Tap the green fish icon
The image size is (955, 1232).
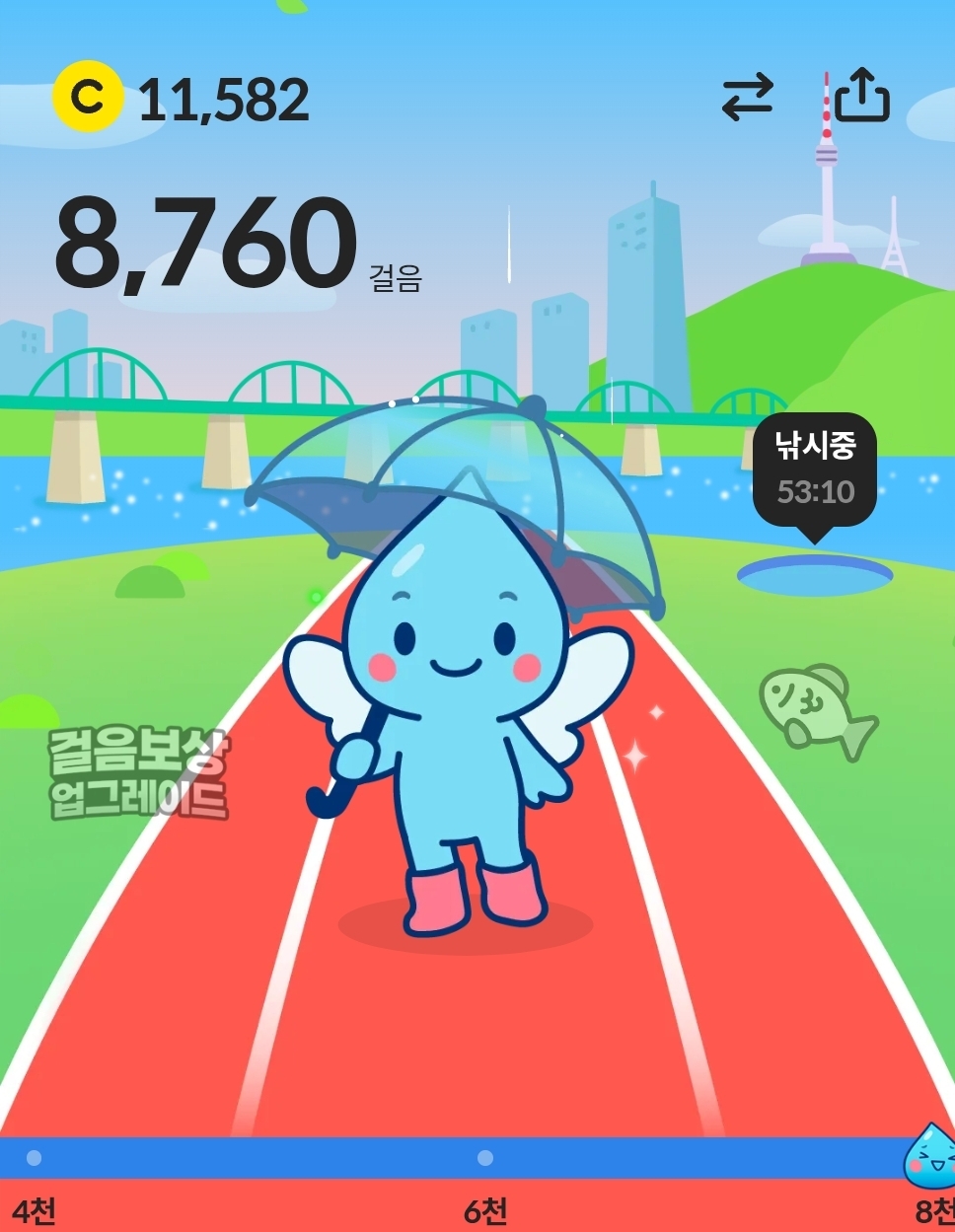pos(815,709)
